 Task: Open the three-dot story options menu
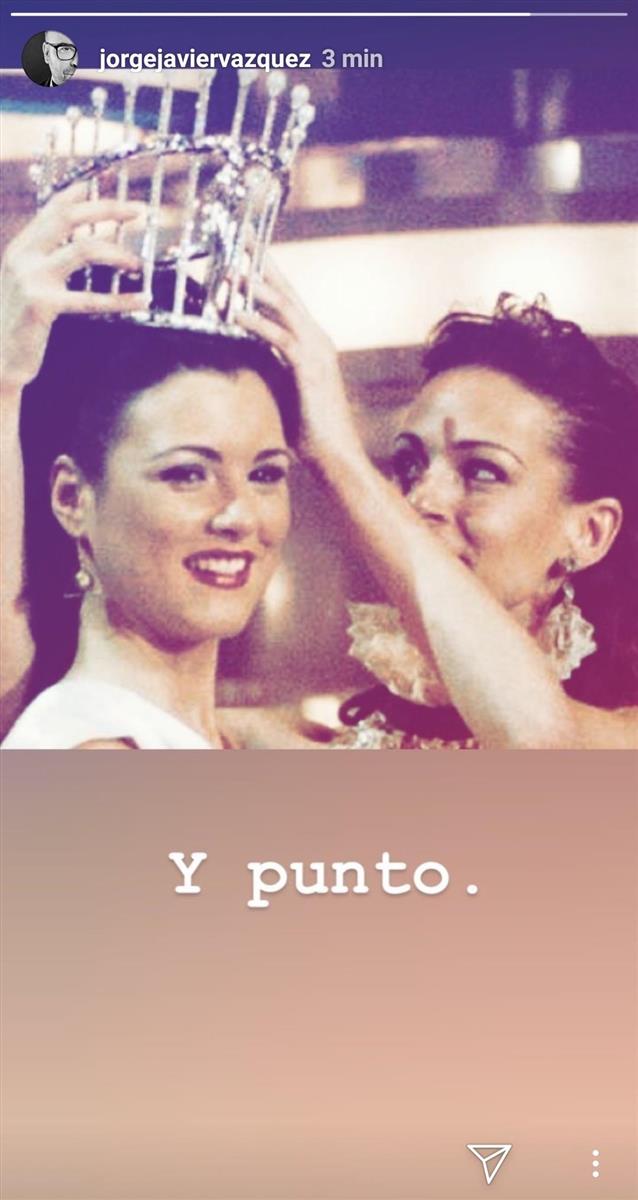(595, 1163)
